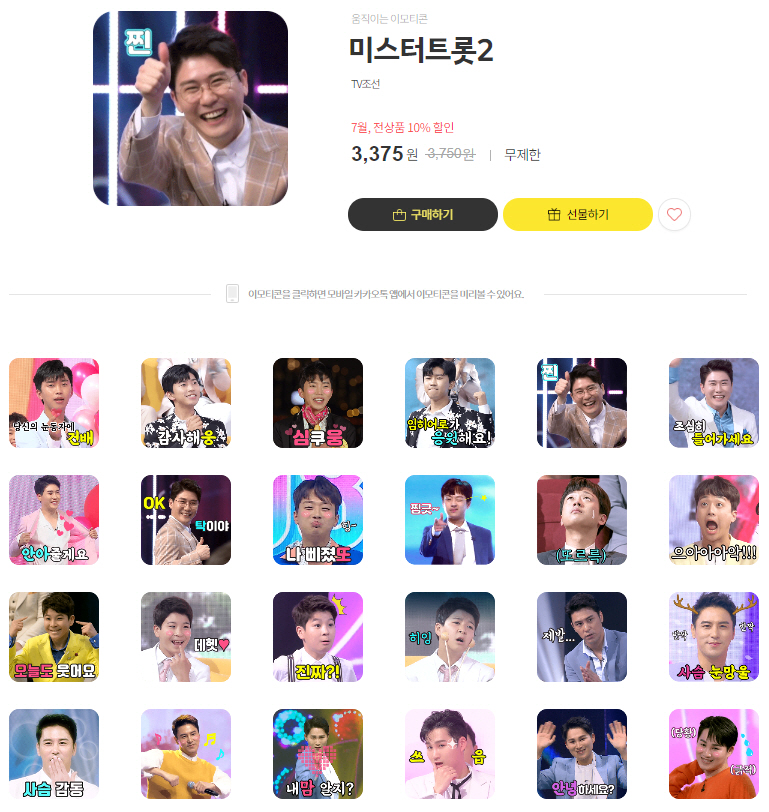
Task: Preview the 감사해용 emoticon
Action: [x=186, y=403]
